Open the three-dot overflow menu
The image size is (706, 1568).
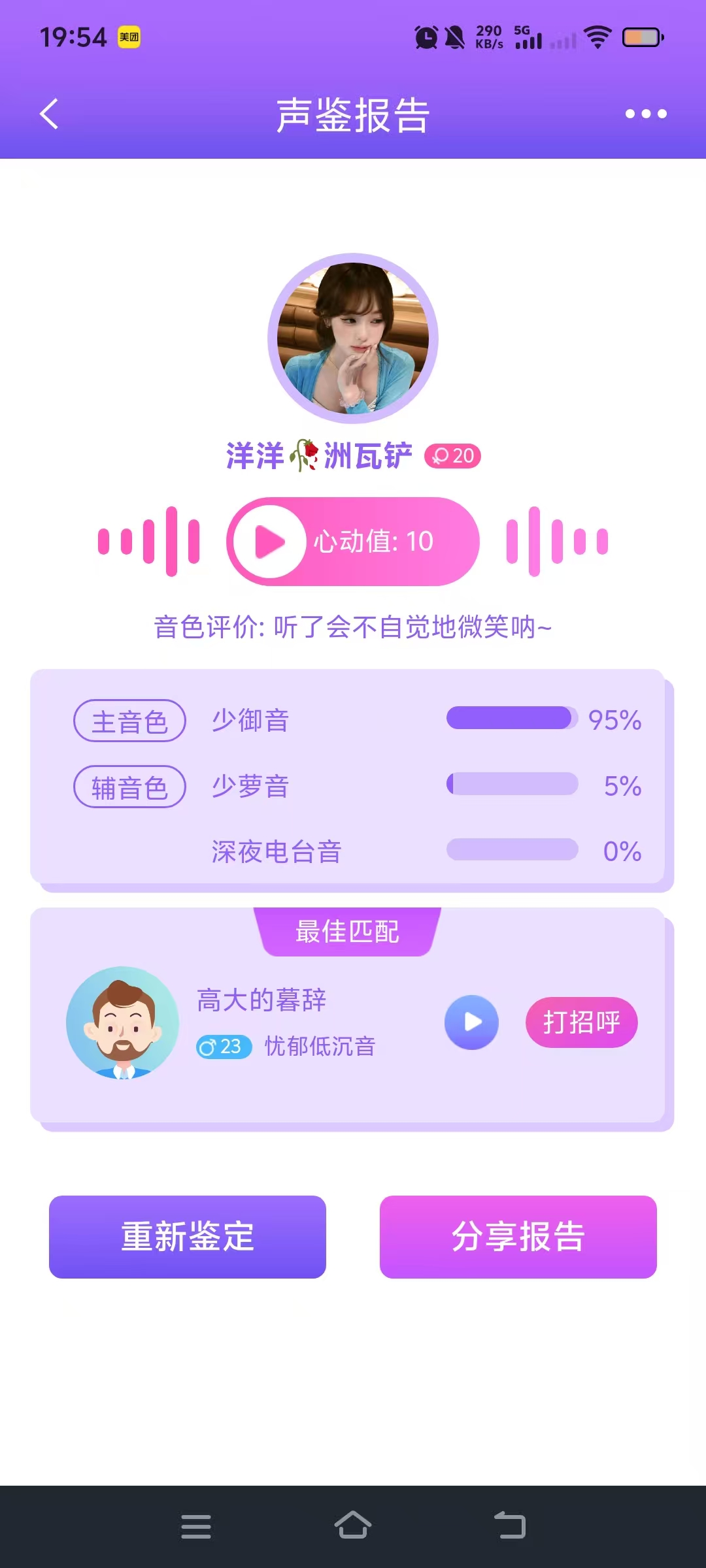645,114
